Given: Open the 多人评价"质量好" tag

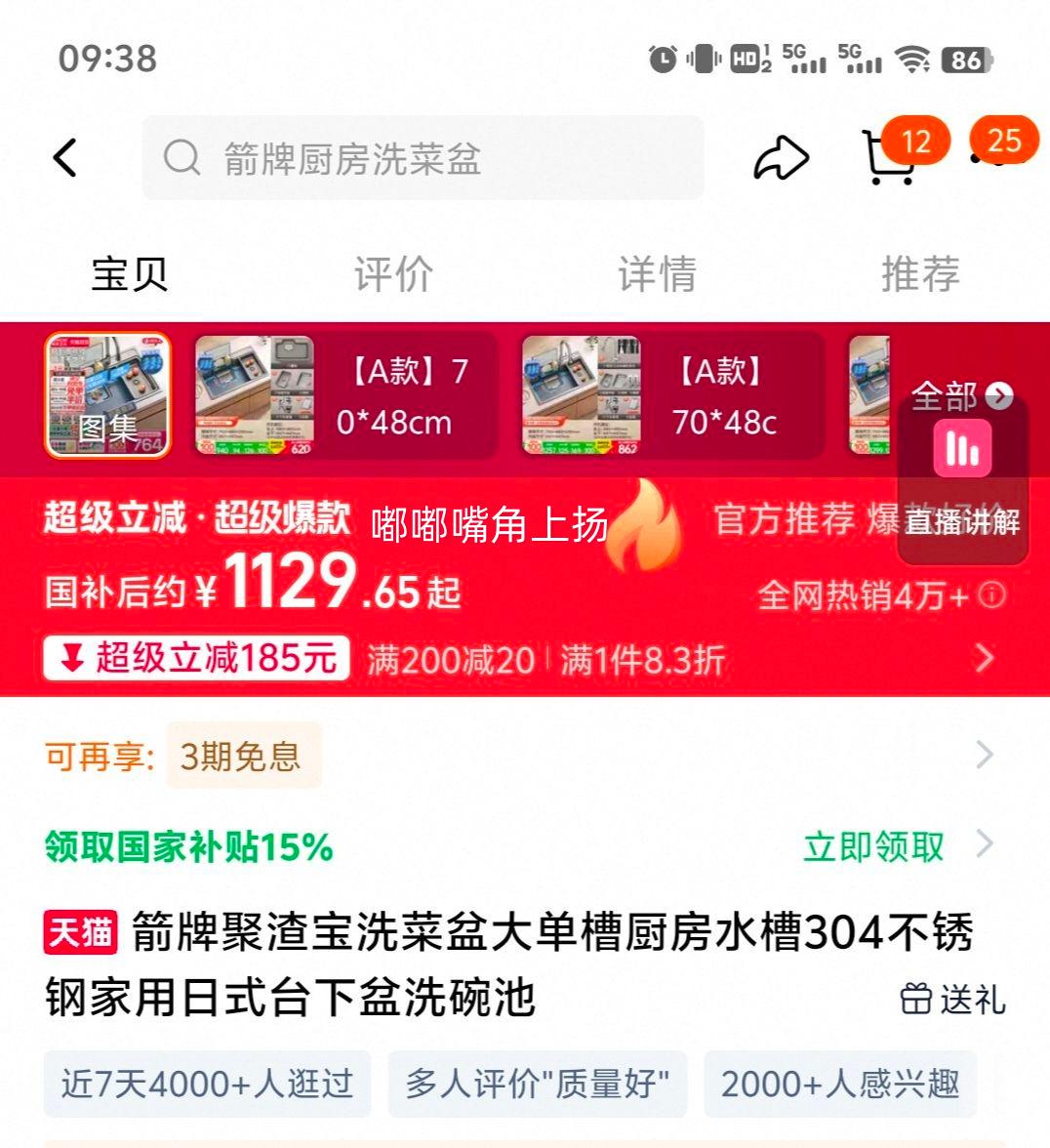Looking at the screenshot, I should (x=537, y=1084).
